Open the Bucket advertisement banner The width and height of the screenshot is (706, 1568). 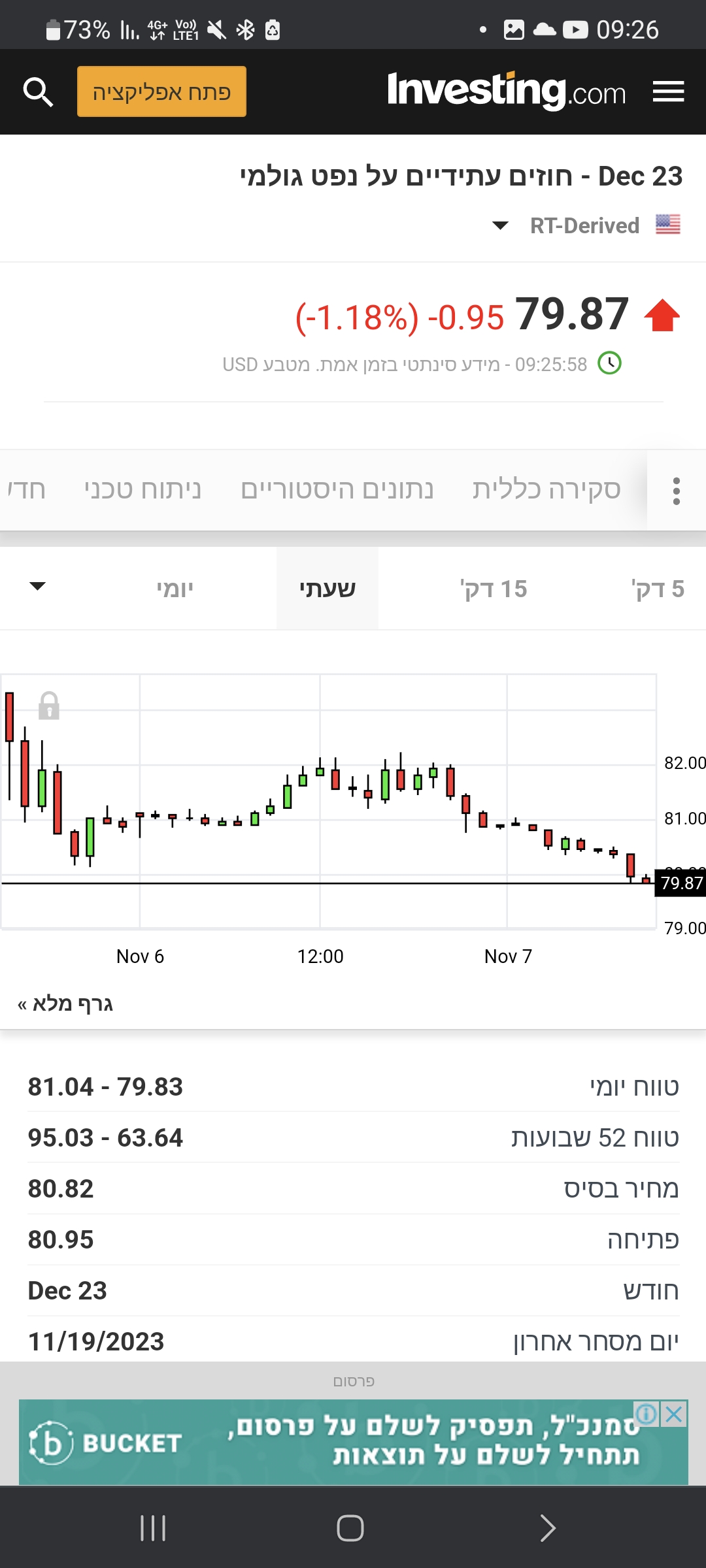[x=353, y=1444]
